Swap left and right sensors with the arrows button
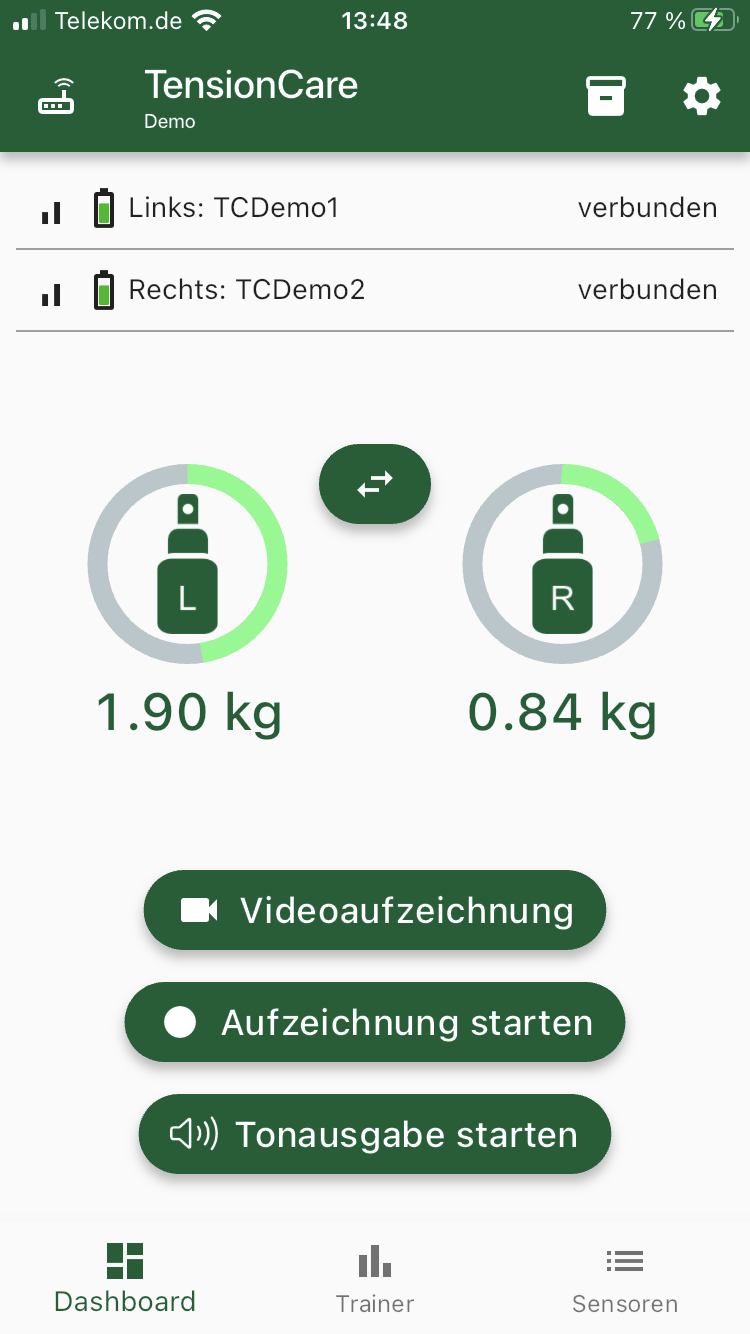 [375, 484]
